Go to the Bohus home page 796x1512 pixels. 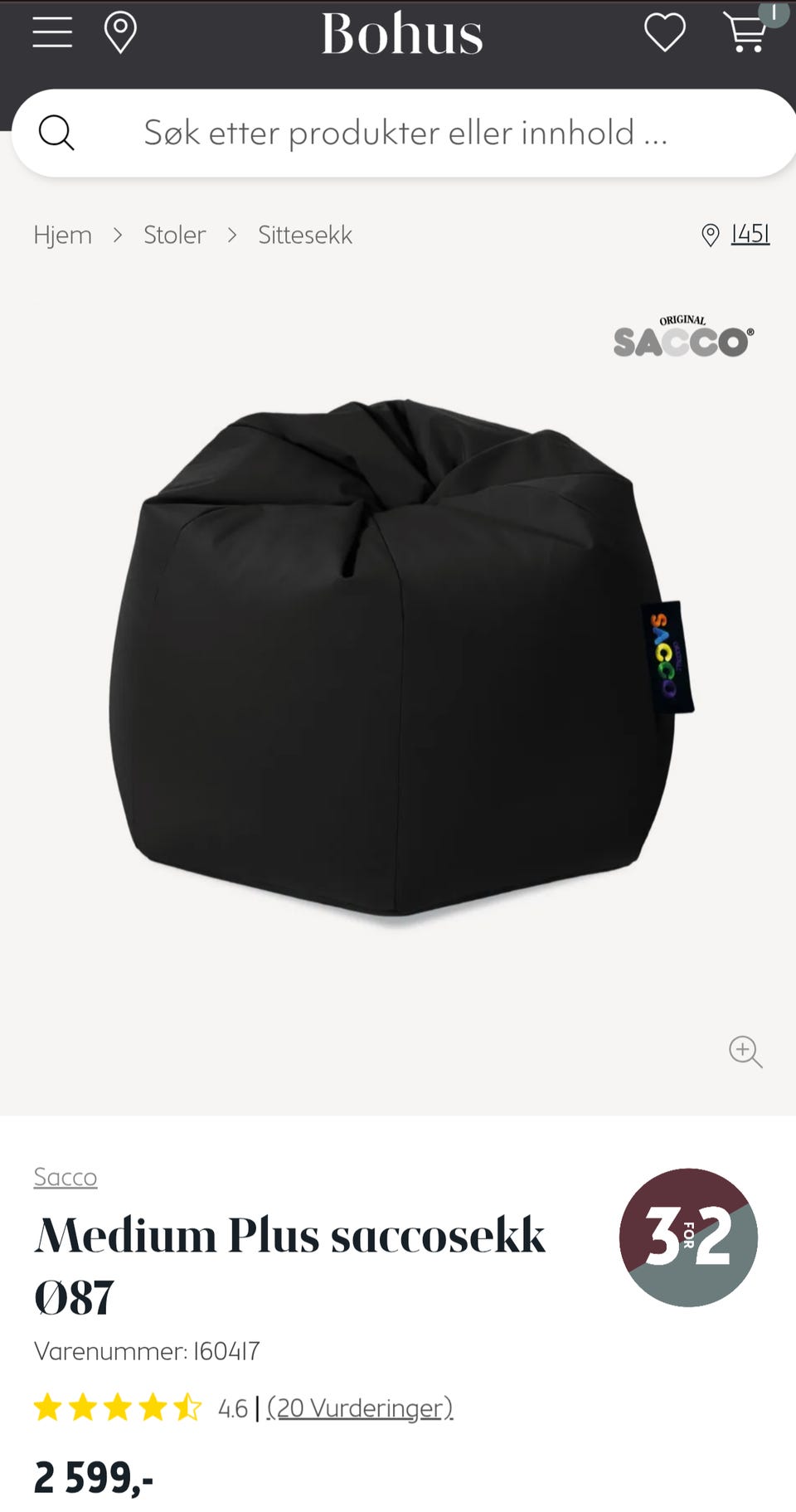tap(402, 34)
